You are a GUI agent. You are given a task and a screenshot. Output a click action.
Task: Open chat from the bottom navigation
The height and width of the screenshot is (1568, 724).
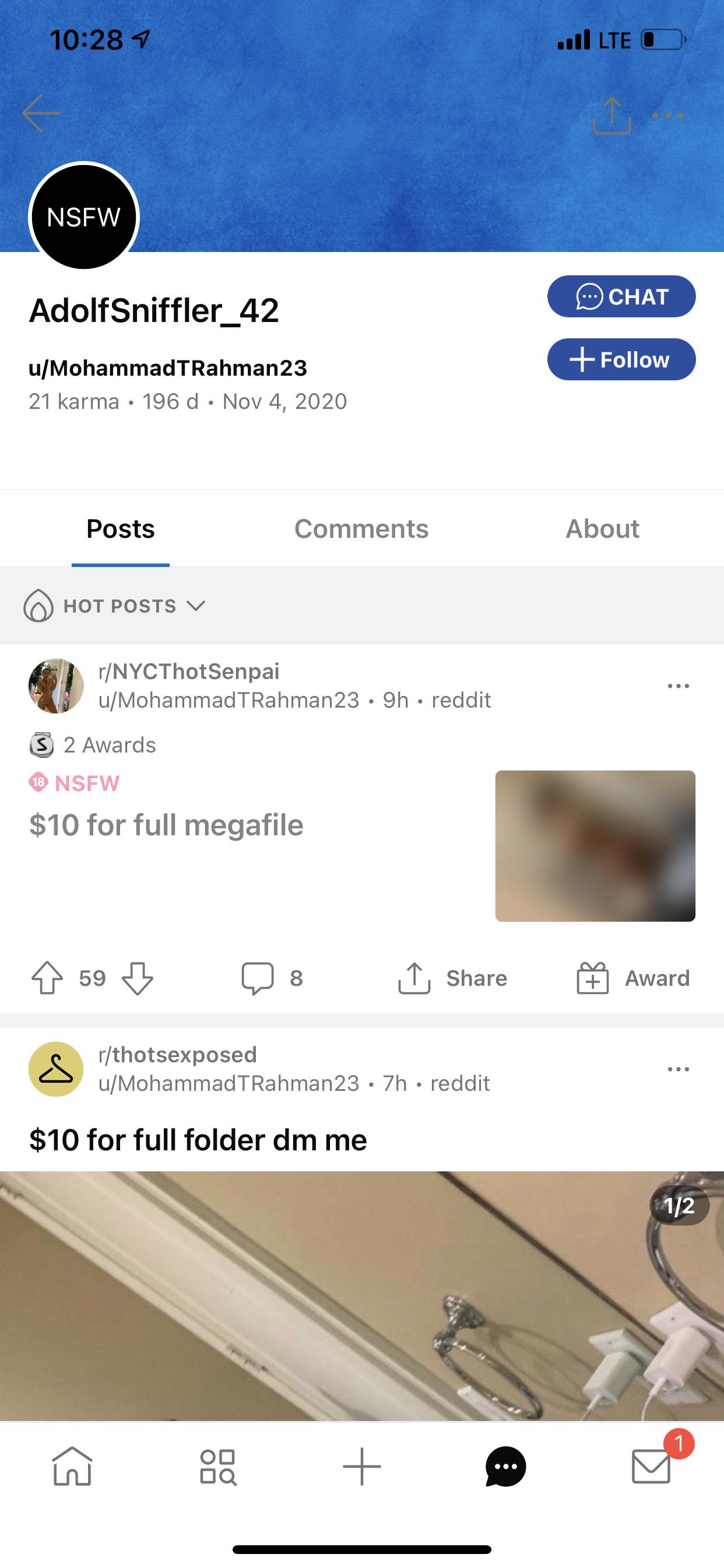point(505,1465)
